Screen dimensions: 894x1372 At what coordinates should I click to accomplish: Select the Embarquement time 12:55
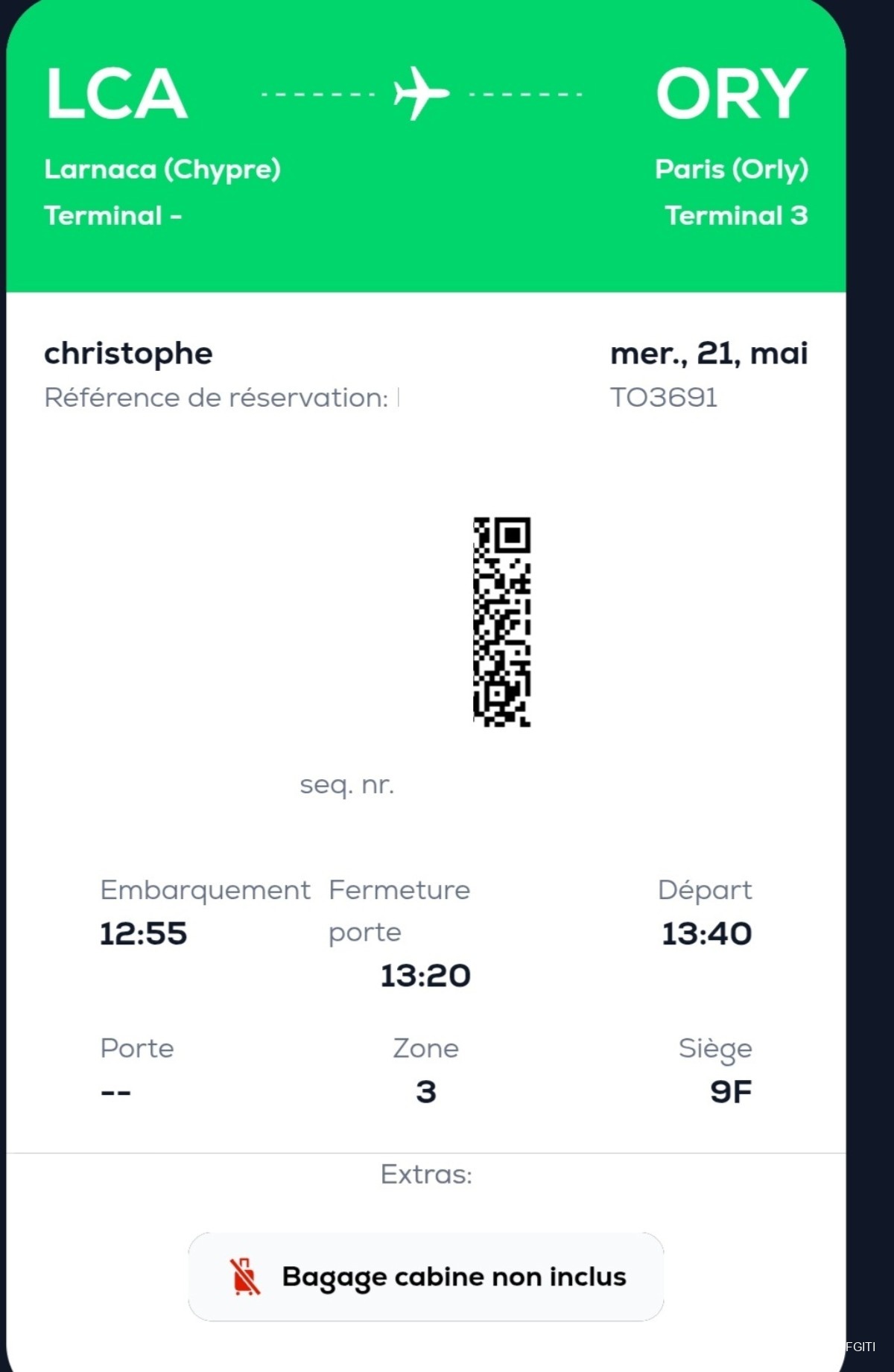[x=143, y=933]
